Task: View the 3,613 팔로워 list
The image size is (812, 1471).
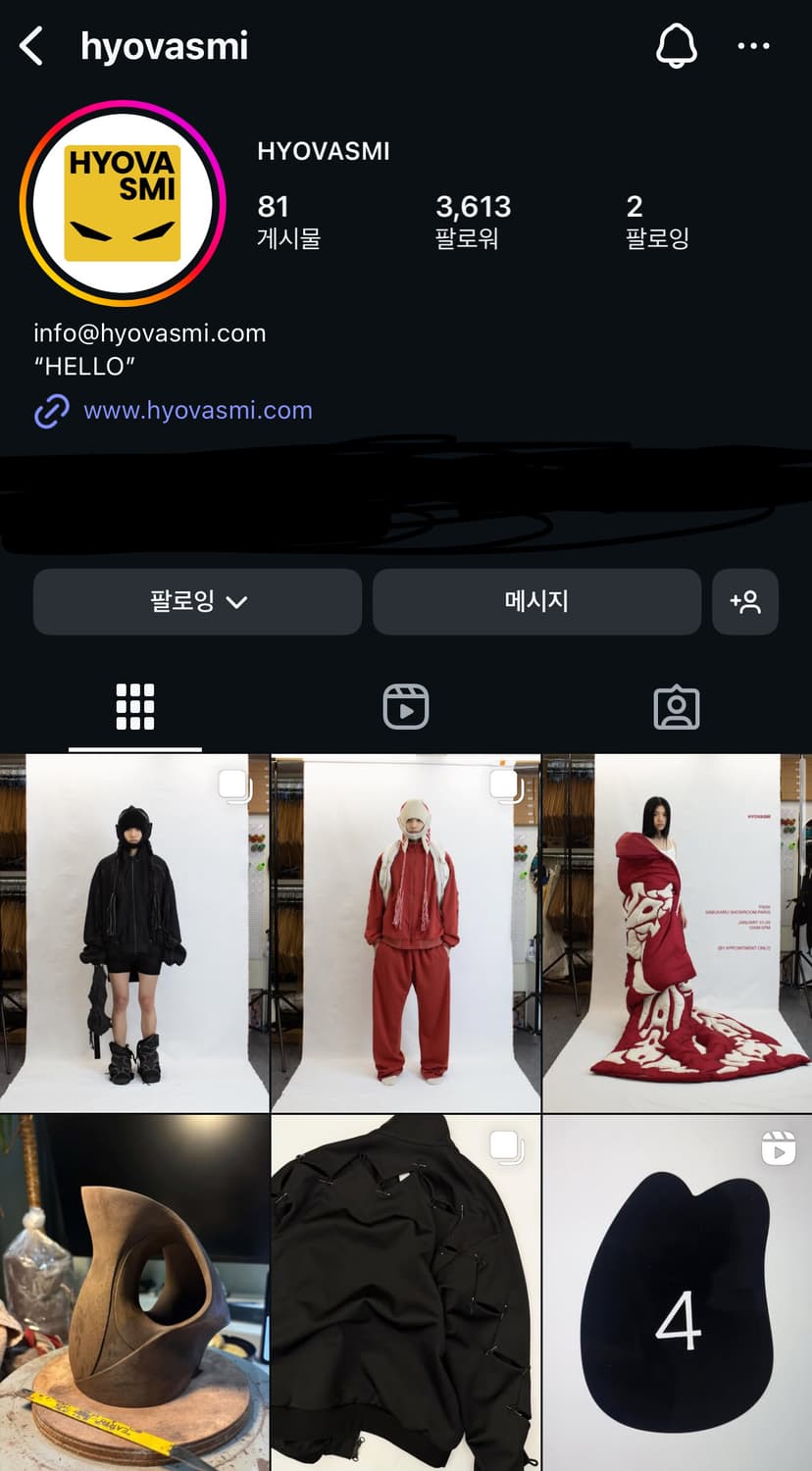Action: 474,221
